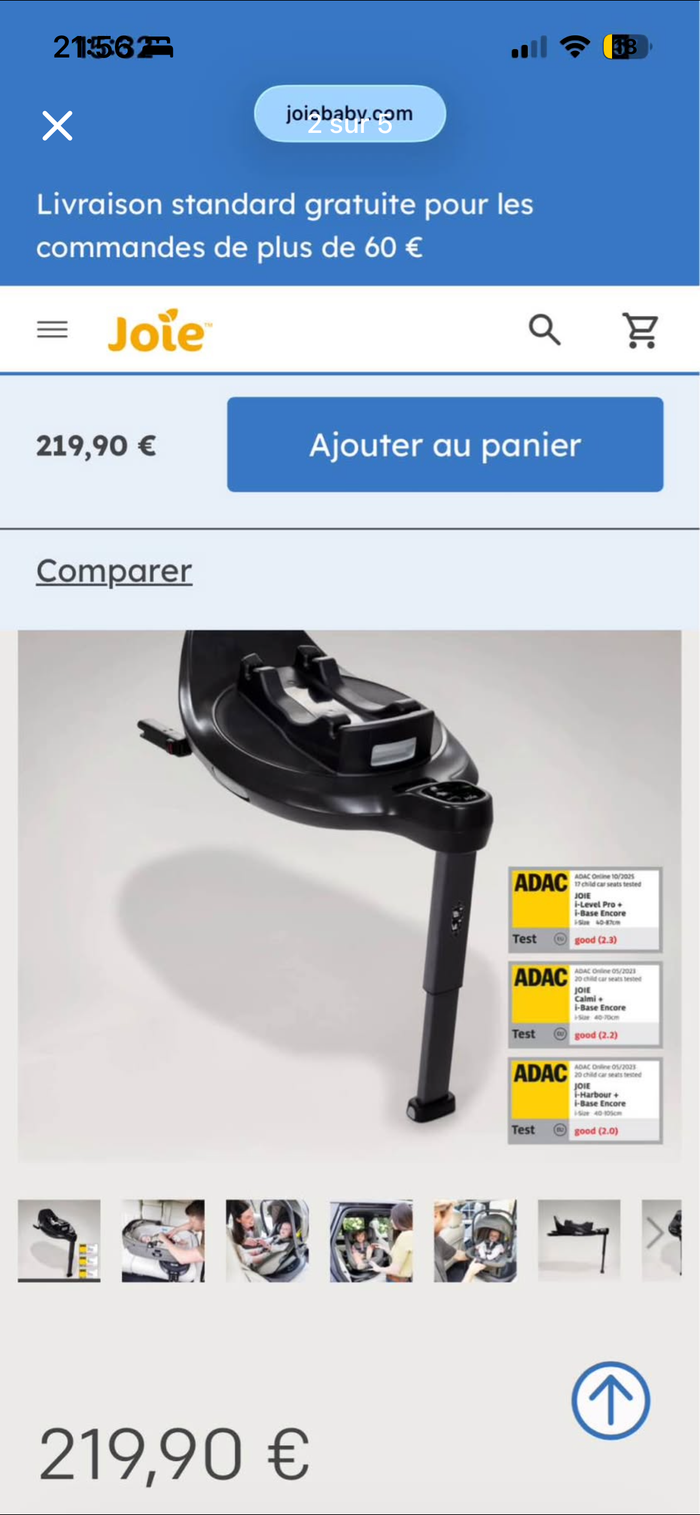Show next thumbnails with the arrow
This screenshot has height=1515, width=700.
656,1234
